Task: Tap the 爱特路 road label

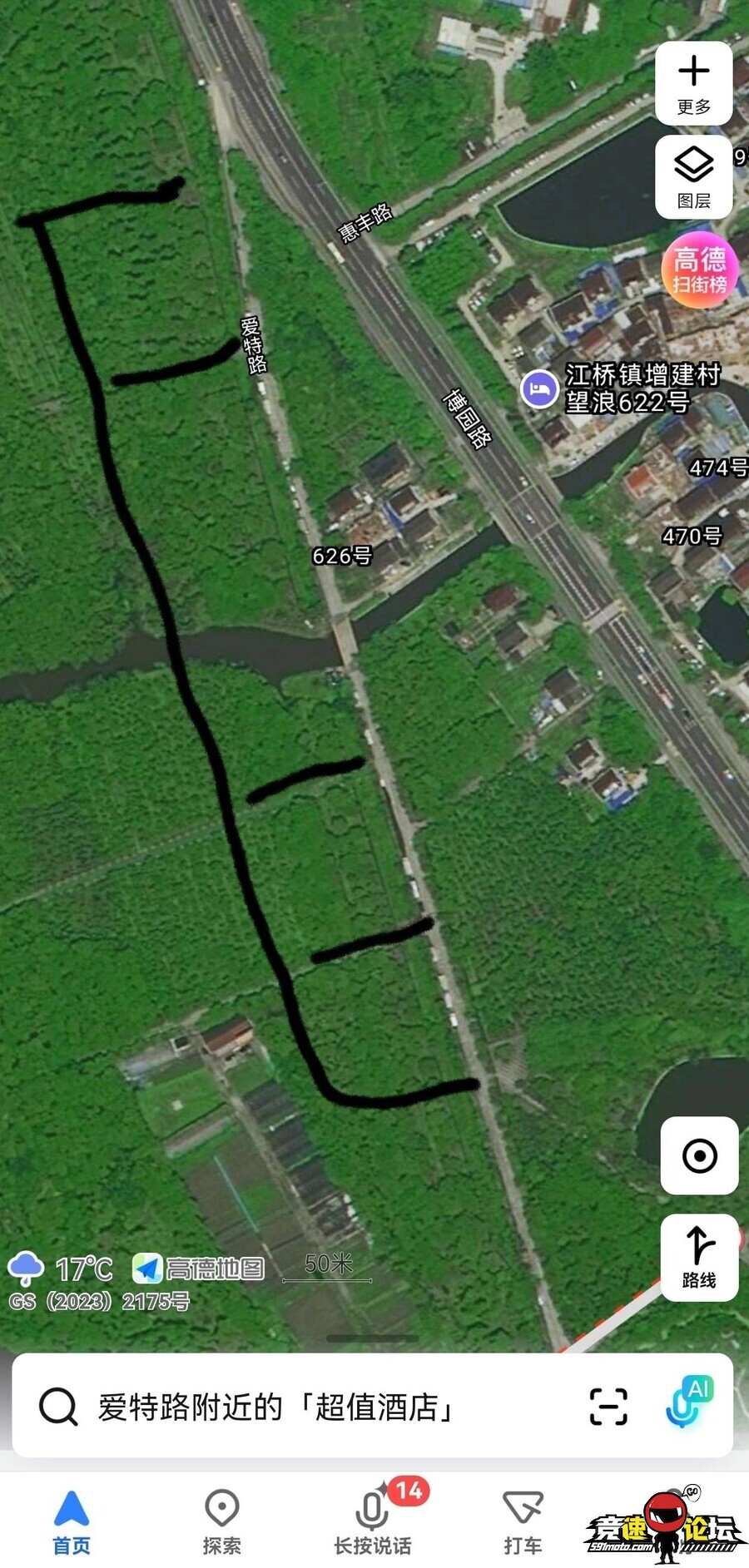Action: click(250, 344)
